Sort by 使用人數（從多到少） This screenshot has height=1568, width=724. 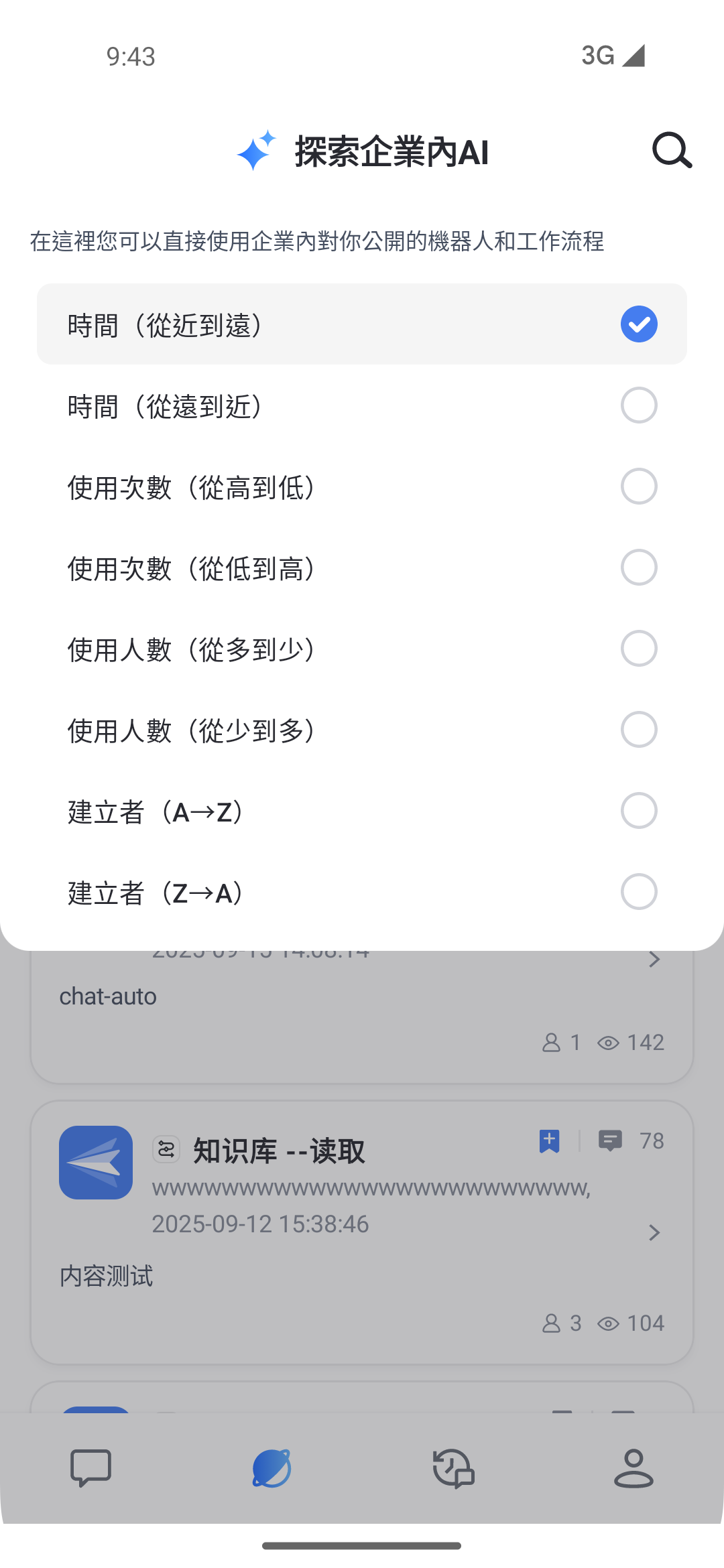coord(362,649)
